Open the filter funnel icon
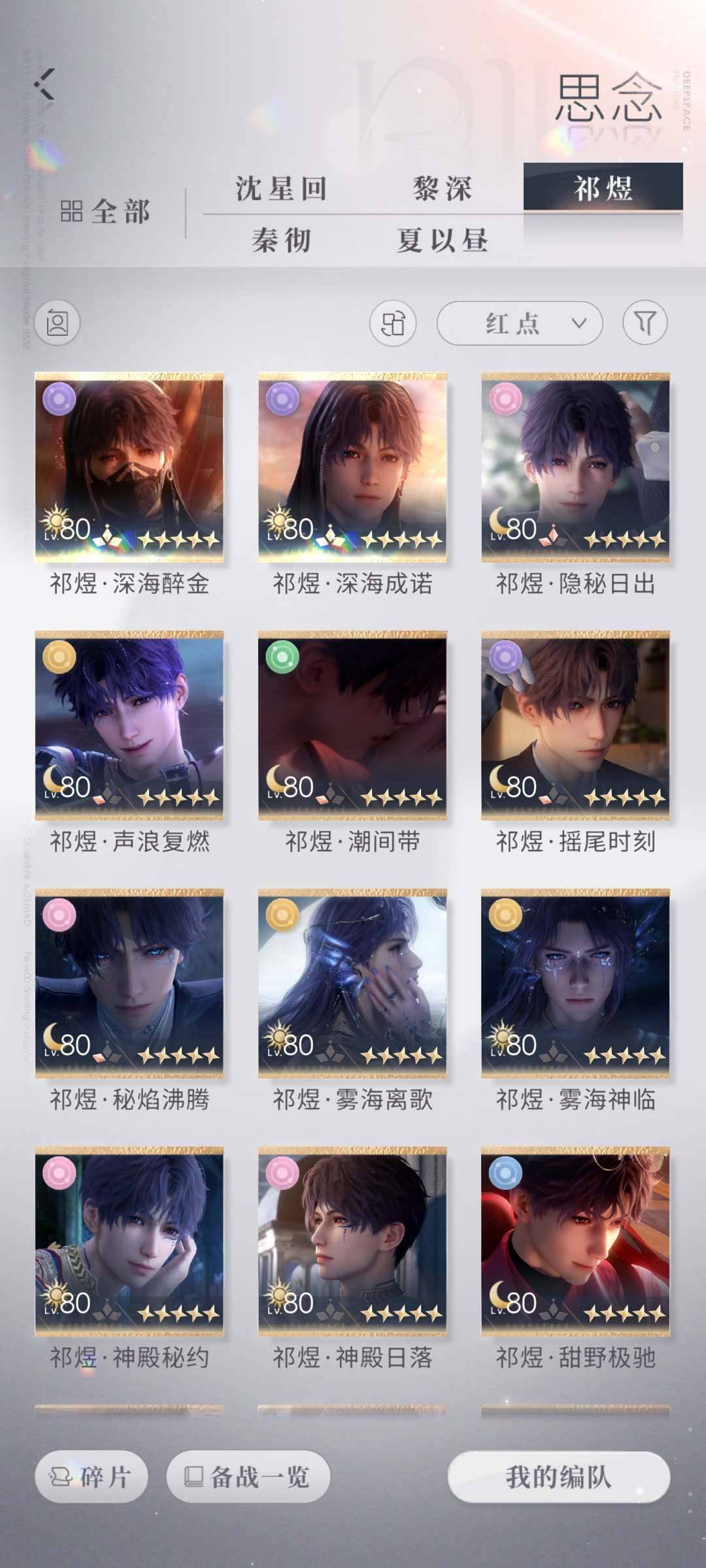This screenshot has height=1568, width=706. [645, 323]
